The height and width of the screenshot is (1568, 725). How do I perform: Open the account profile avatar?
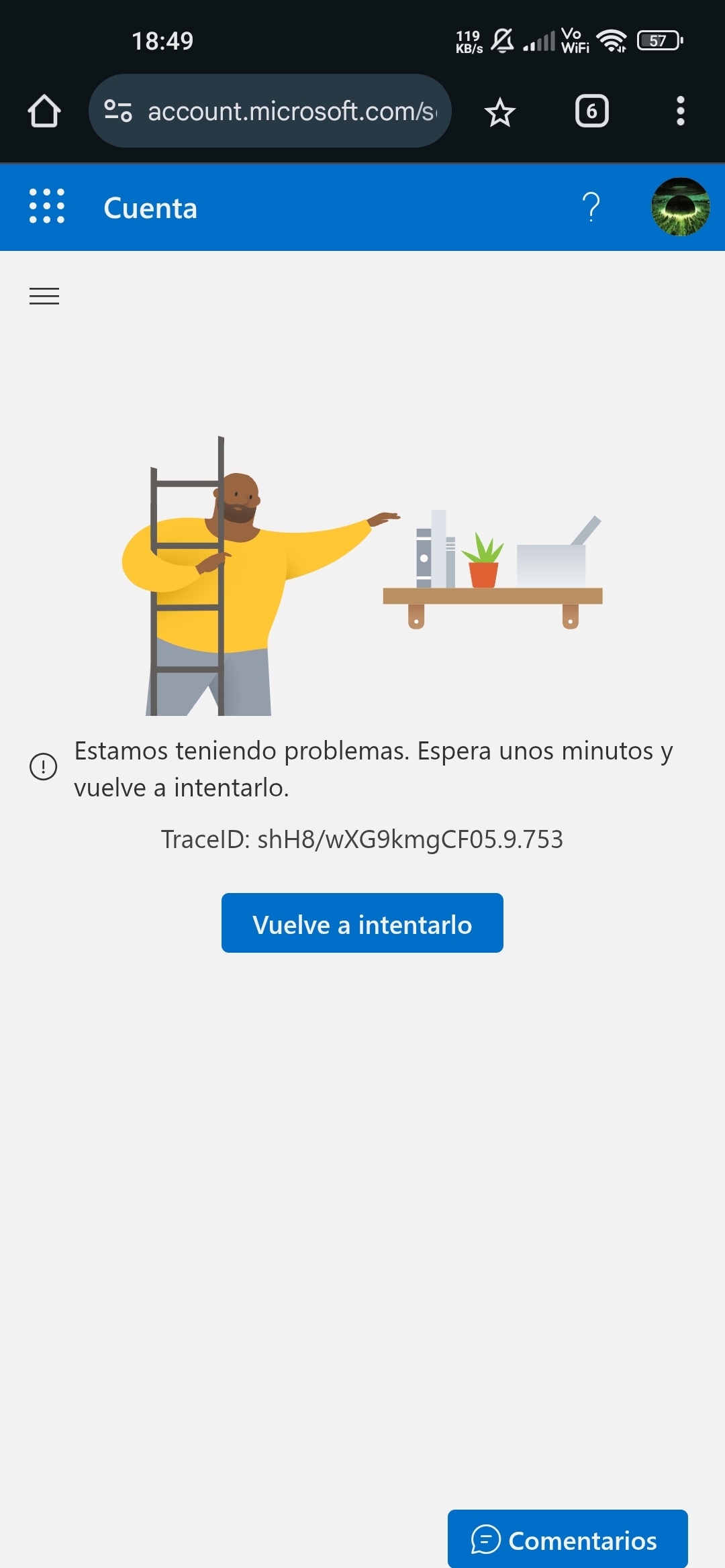coord(680,207)
